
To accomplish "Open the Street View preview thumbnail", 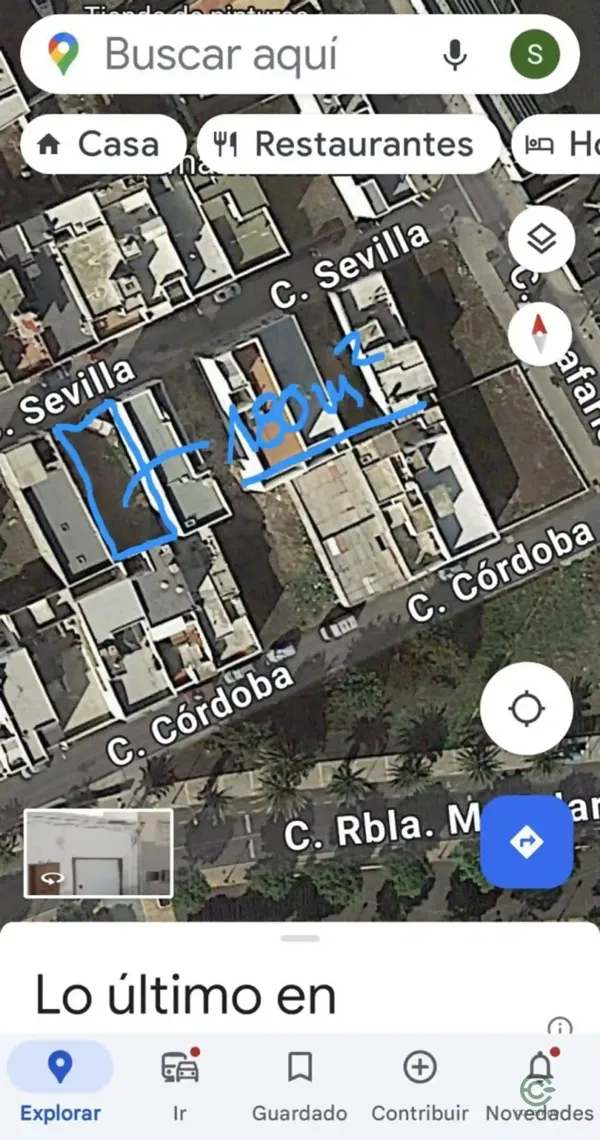I will 98,853.
